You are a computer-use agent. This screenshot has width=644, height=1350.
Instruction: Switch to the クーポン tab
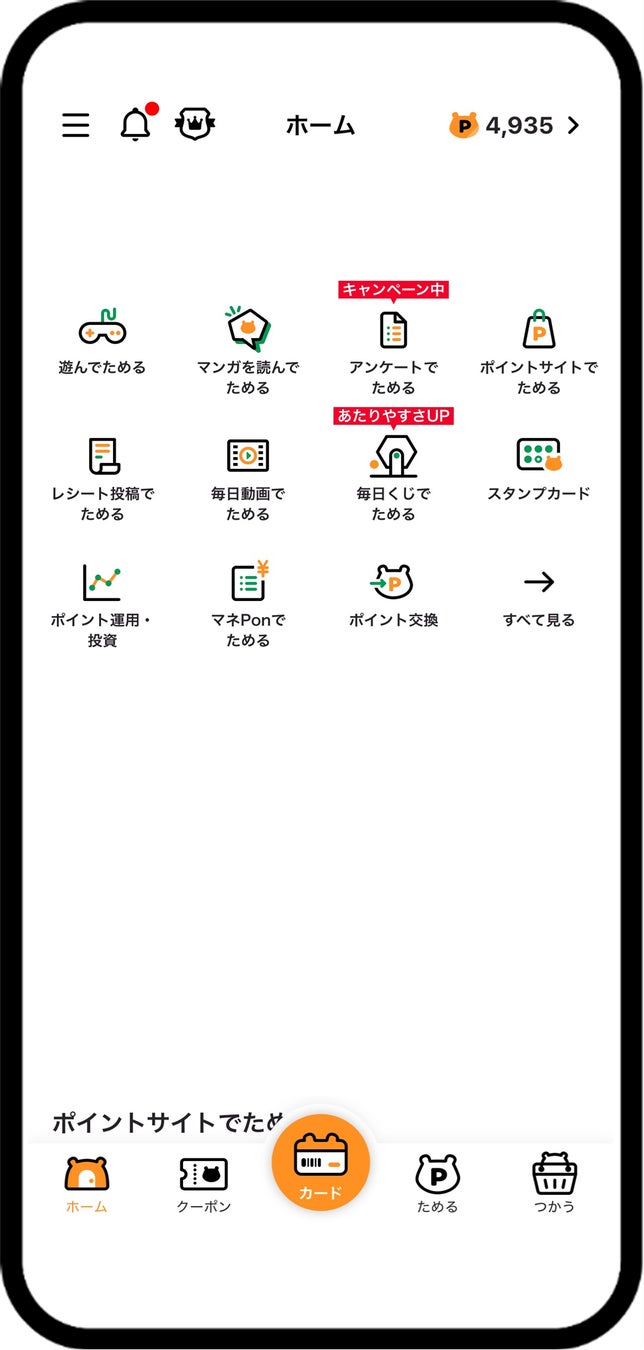(203, 1184)
